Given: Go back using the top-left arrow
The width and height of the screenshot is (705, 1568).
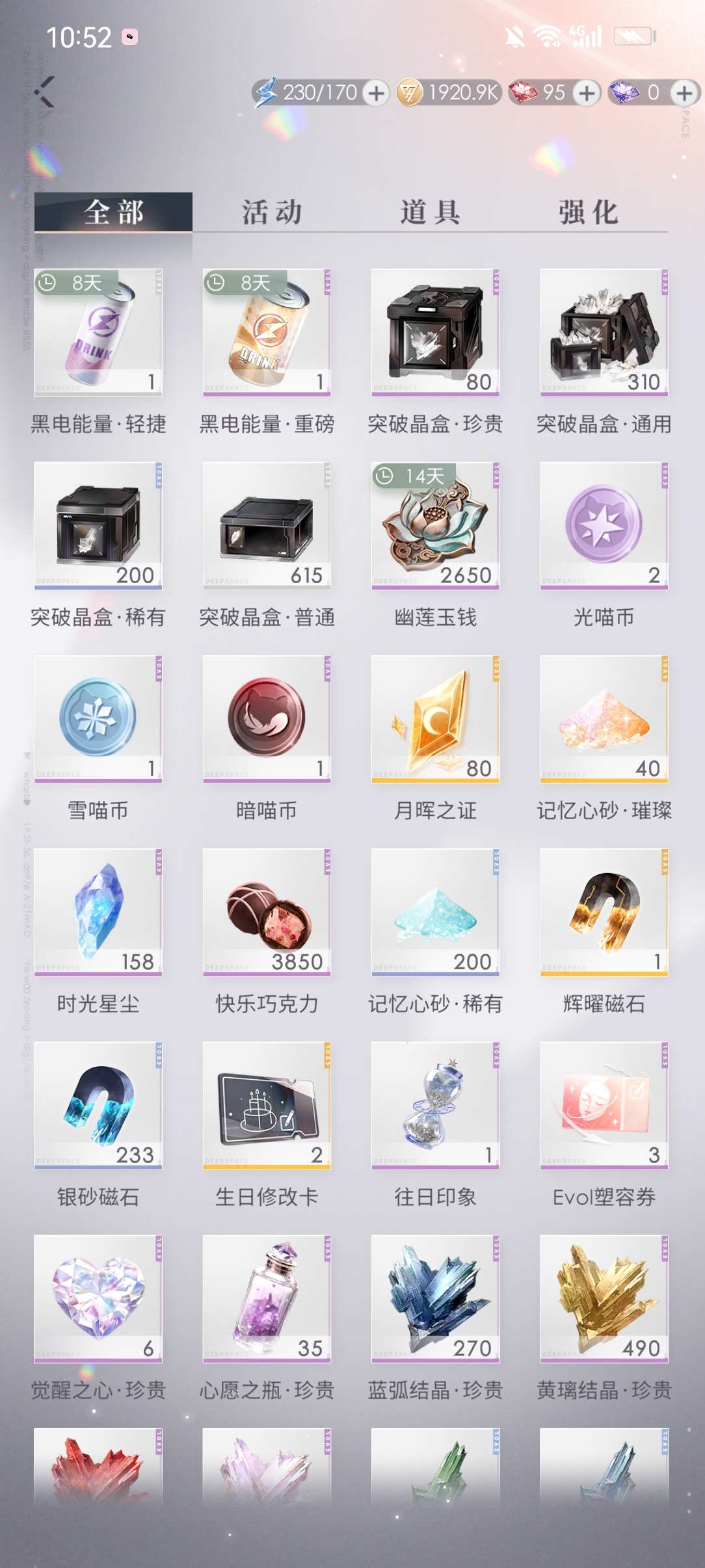Looking at the screenshot, I should point(46,92).
